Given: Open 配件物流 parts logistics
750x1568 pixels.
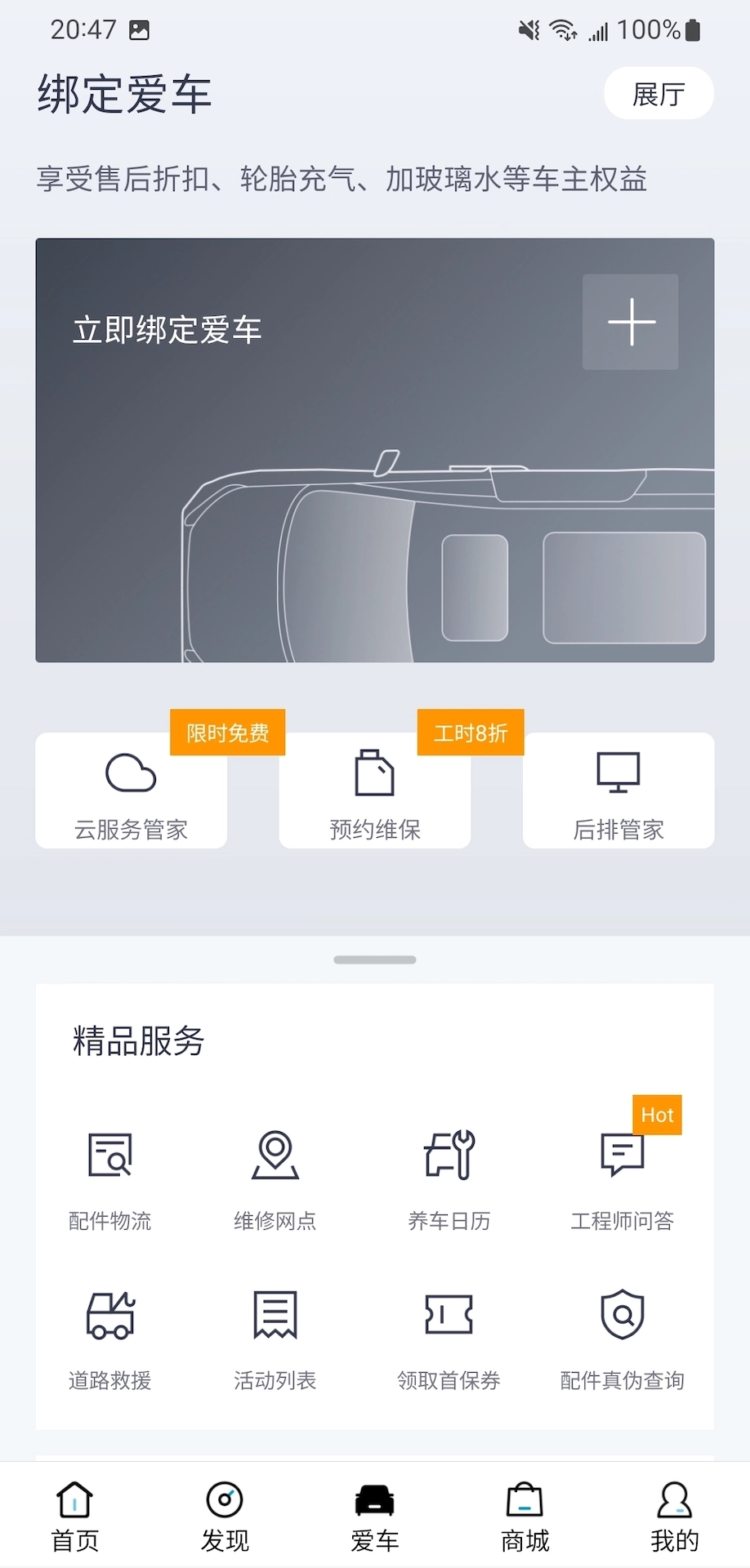Looking at the screenshot, I should point(109,1176).
